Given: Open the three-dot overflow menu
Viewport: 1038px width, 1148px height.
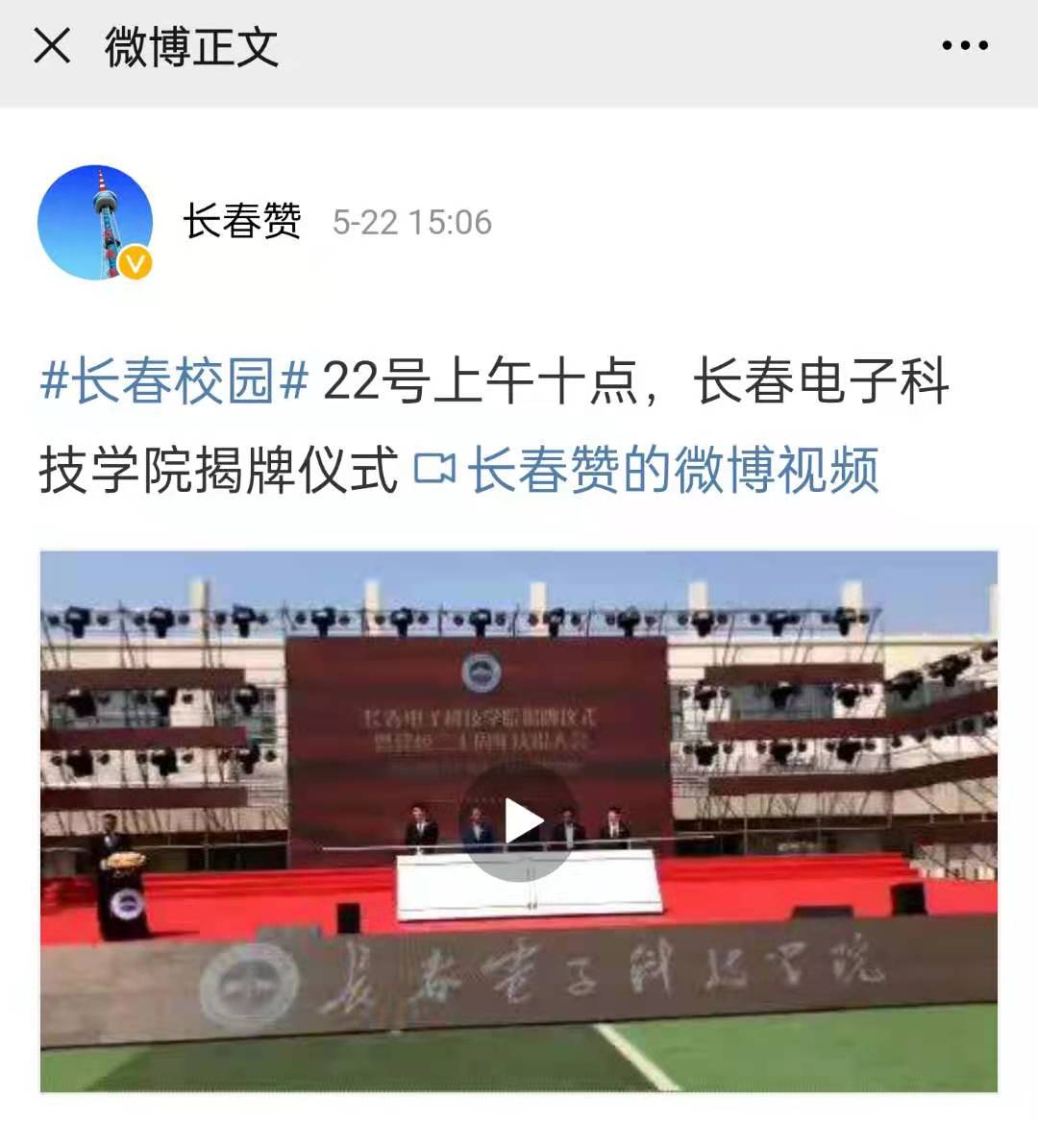Looking at the screenshot, I should 964,45.
